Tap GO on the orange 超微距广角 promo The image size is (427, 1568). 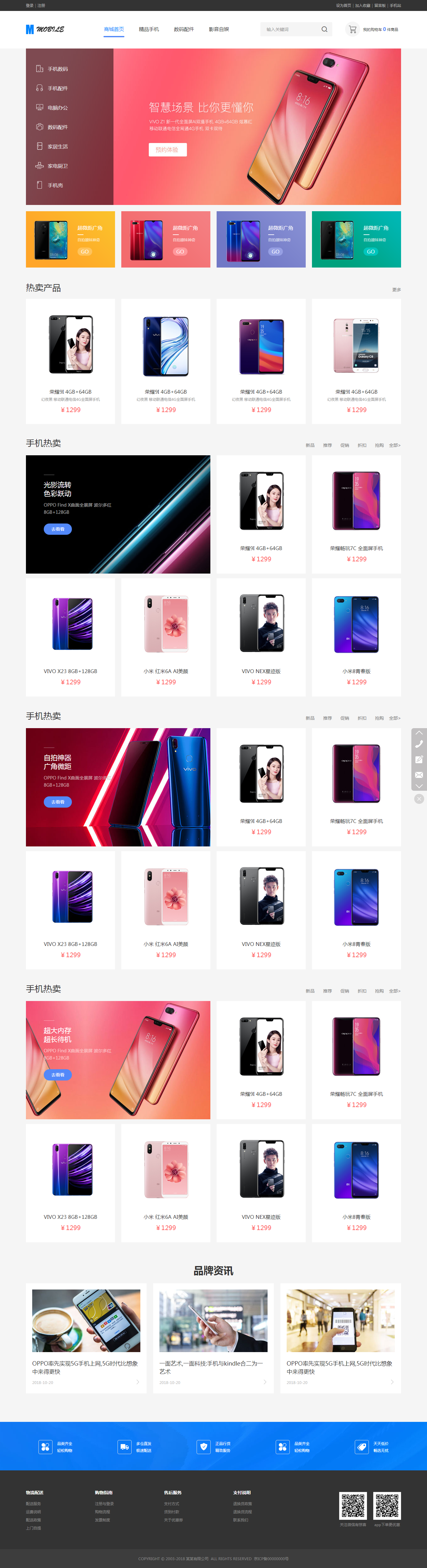(84, 251)
